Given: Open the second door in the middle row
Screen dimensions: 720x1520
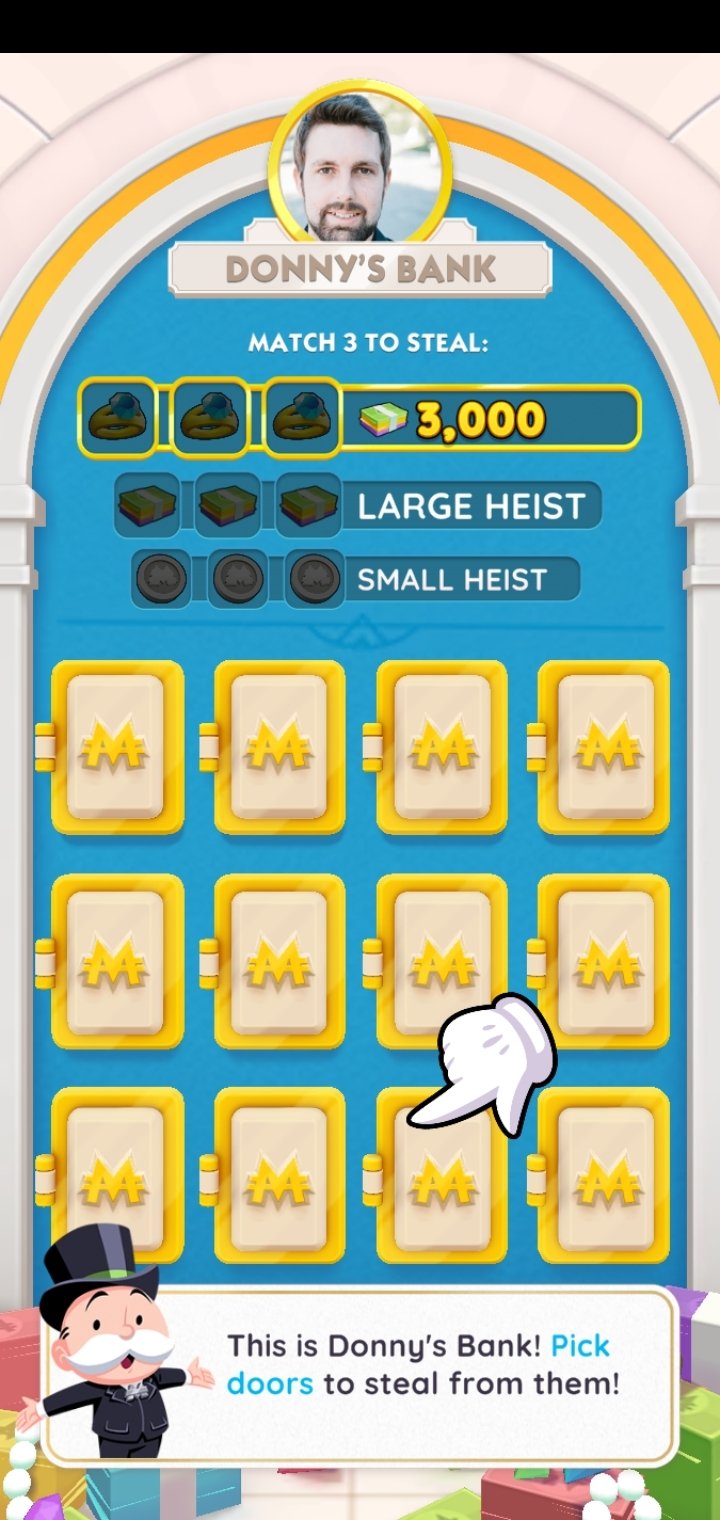Looking at the screenshot, I should tap(278, 962).
